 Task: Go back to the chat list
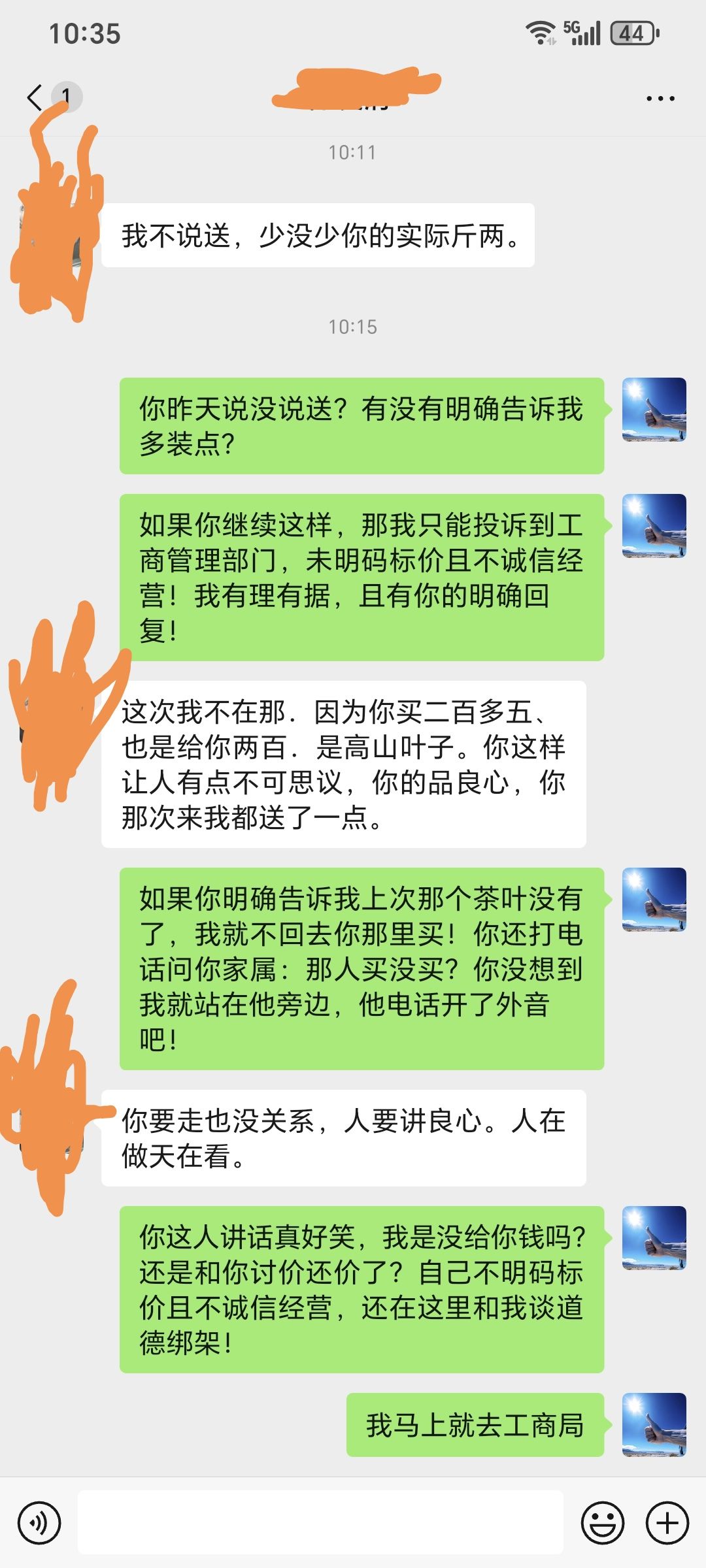point(35,98)
